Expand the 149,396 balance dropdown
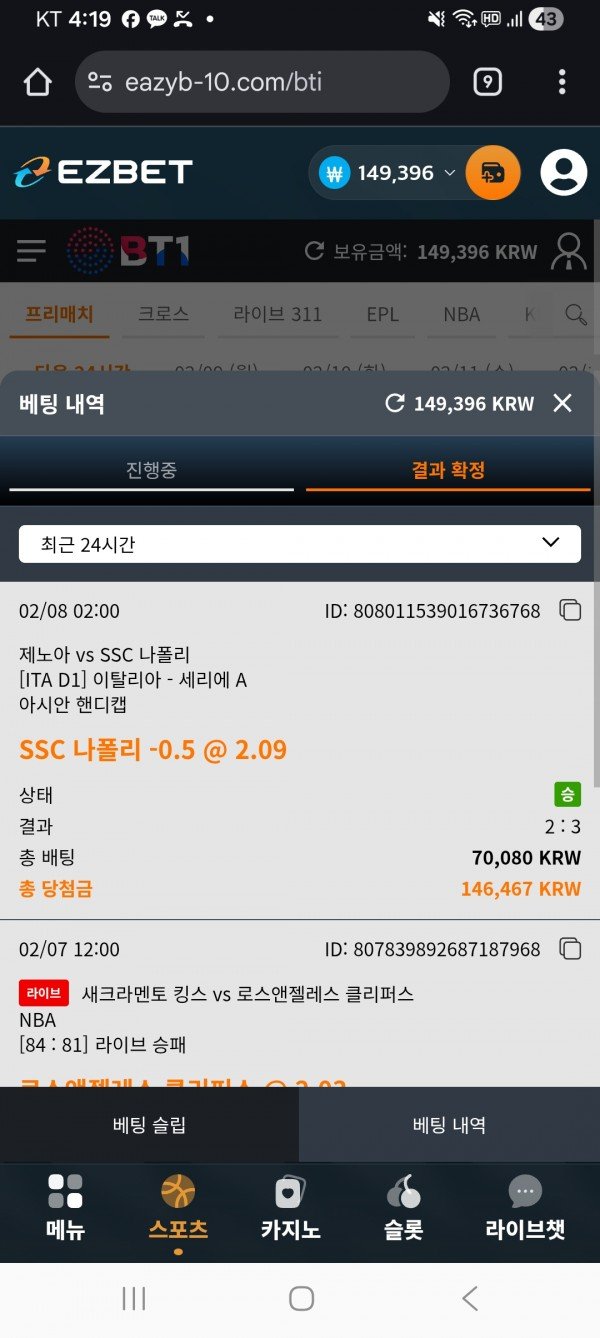 [449, 173]
